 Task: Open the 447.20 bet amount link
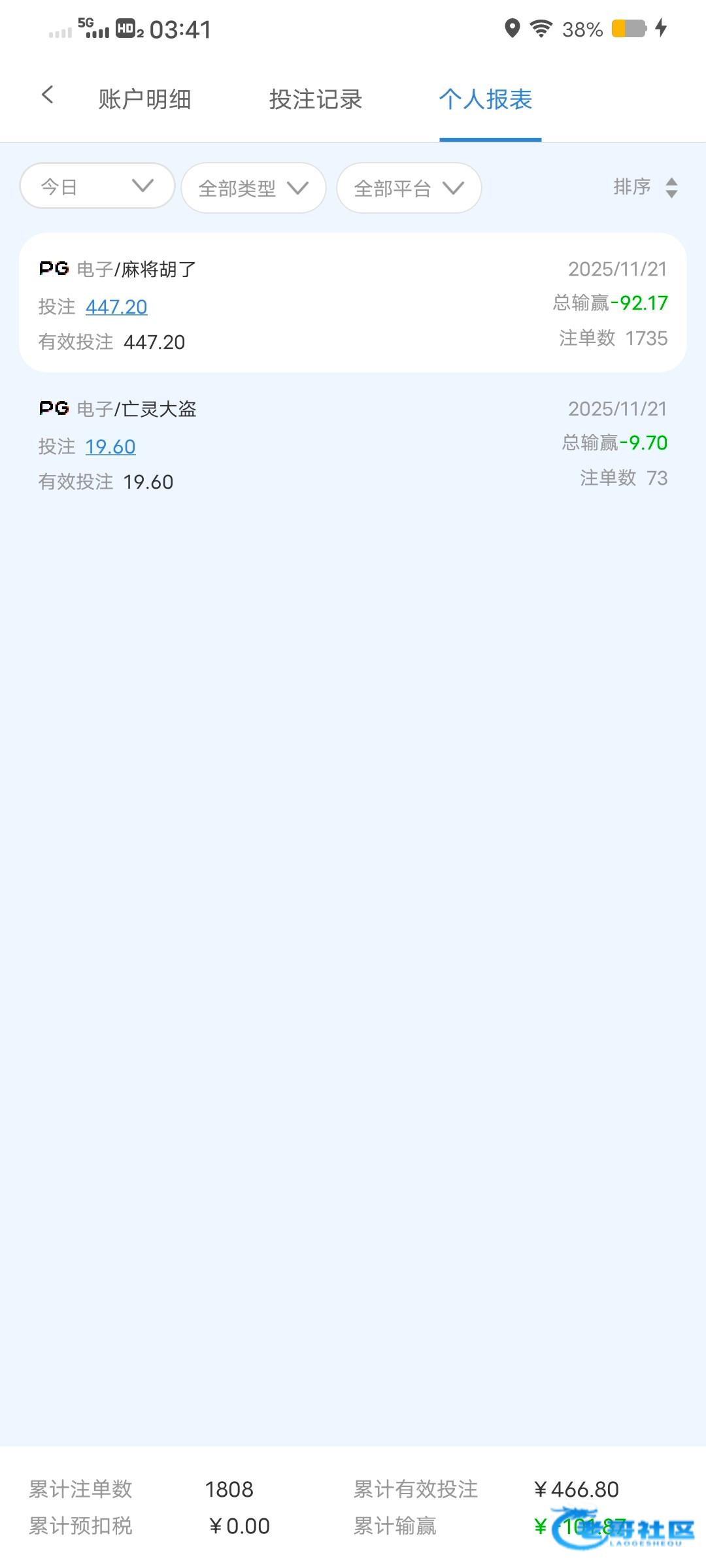pos(116,307)
